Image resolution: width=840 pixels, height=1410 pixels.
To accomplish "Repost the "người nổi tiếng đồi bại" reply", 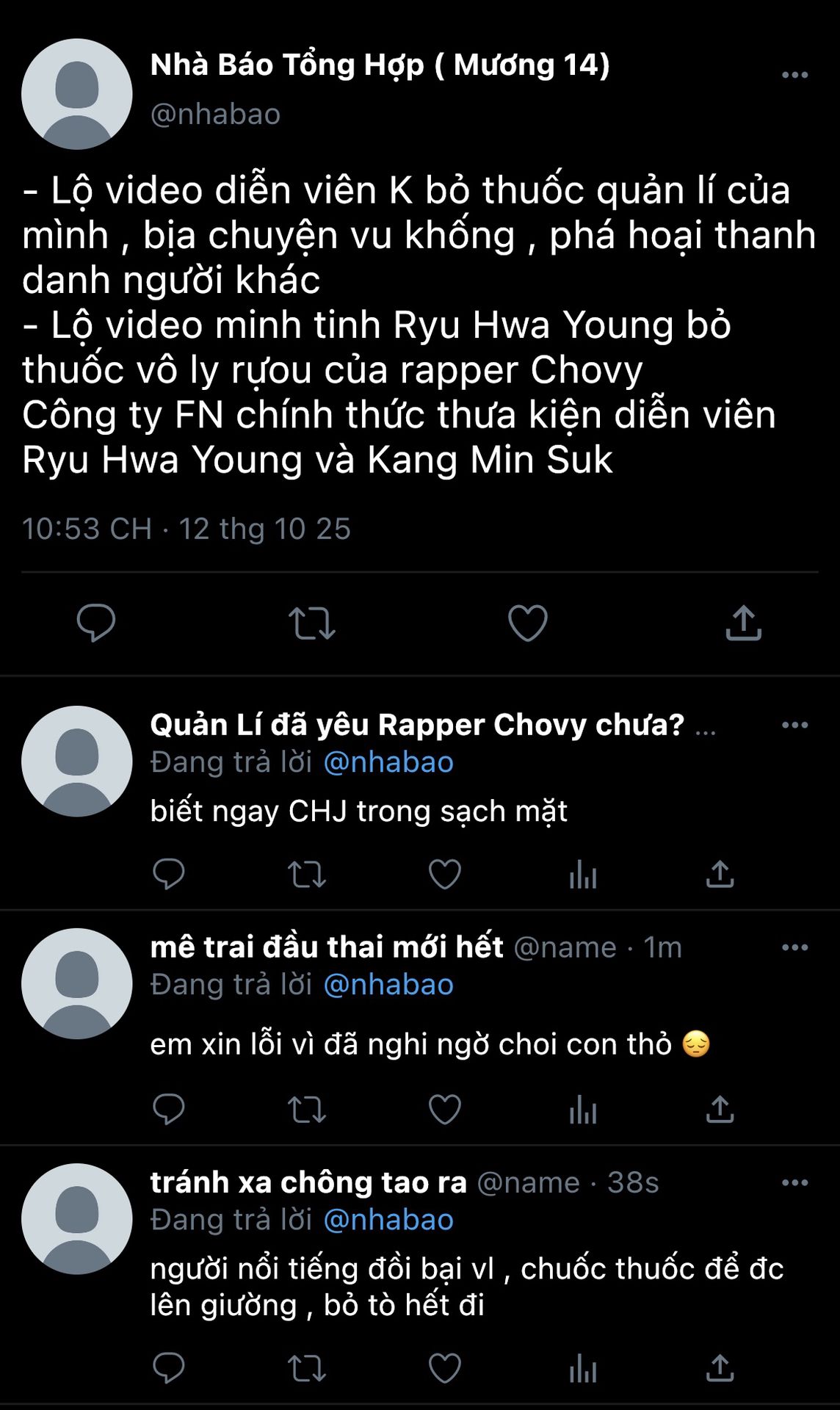I will point(306,1368).
